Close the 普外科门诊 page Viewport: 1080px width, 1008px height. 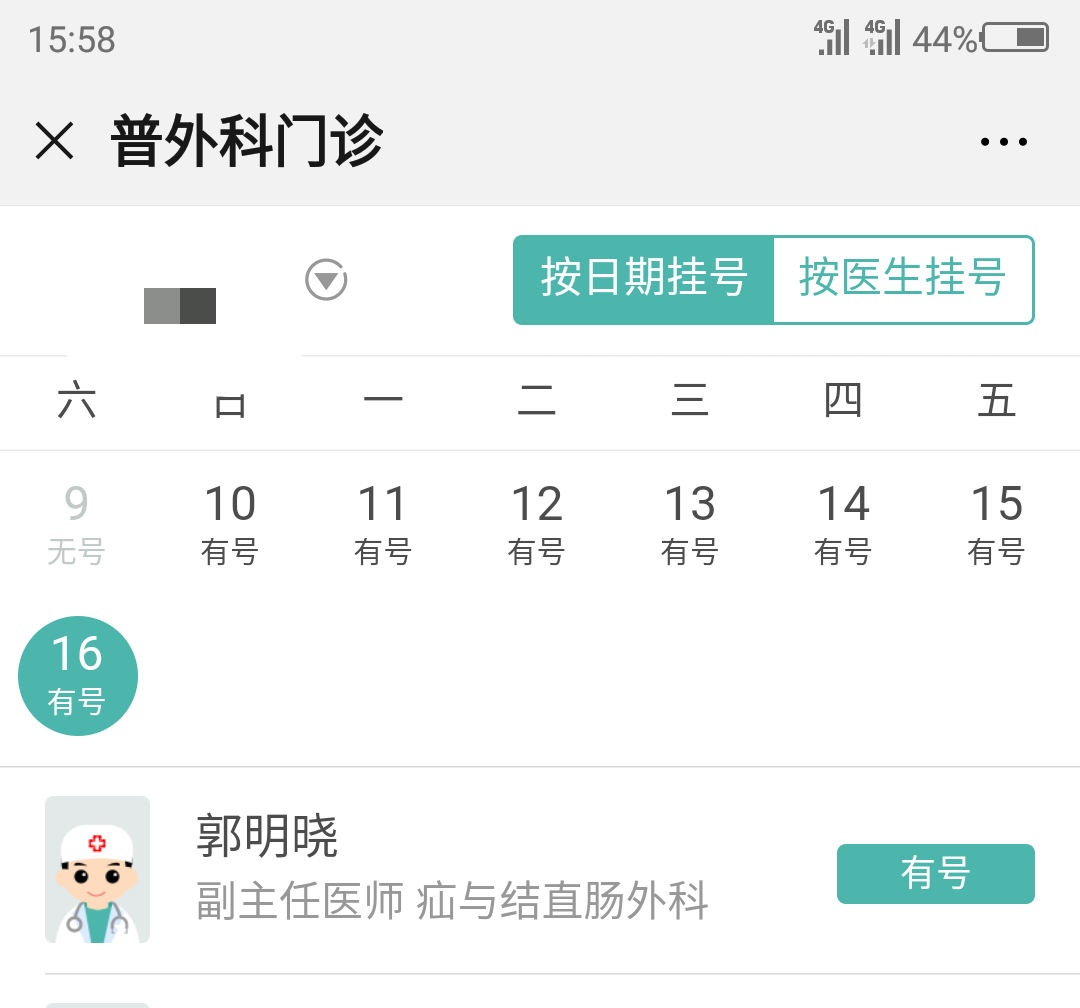pos(55,141)
